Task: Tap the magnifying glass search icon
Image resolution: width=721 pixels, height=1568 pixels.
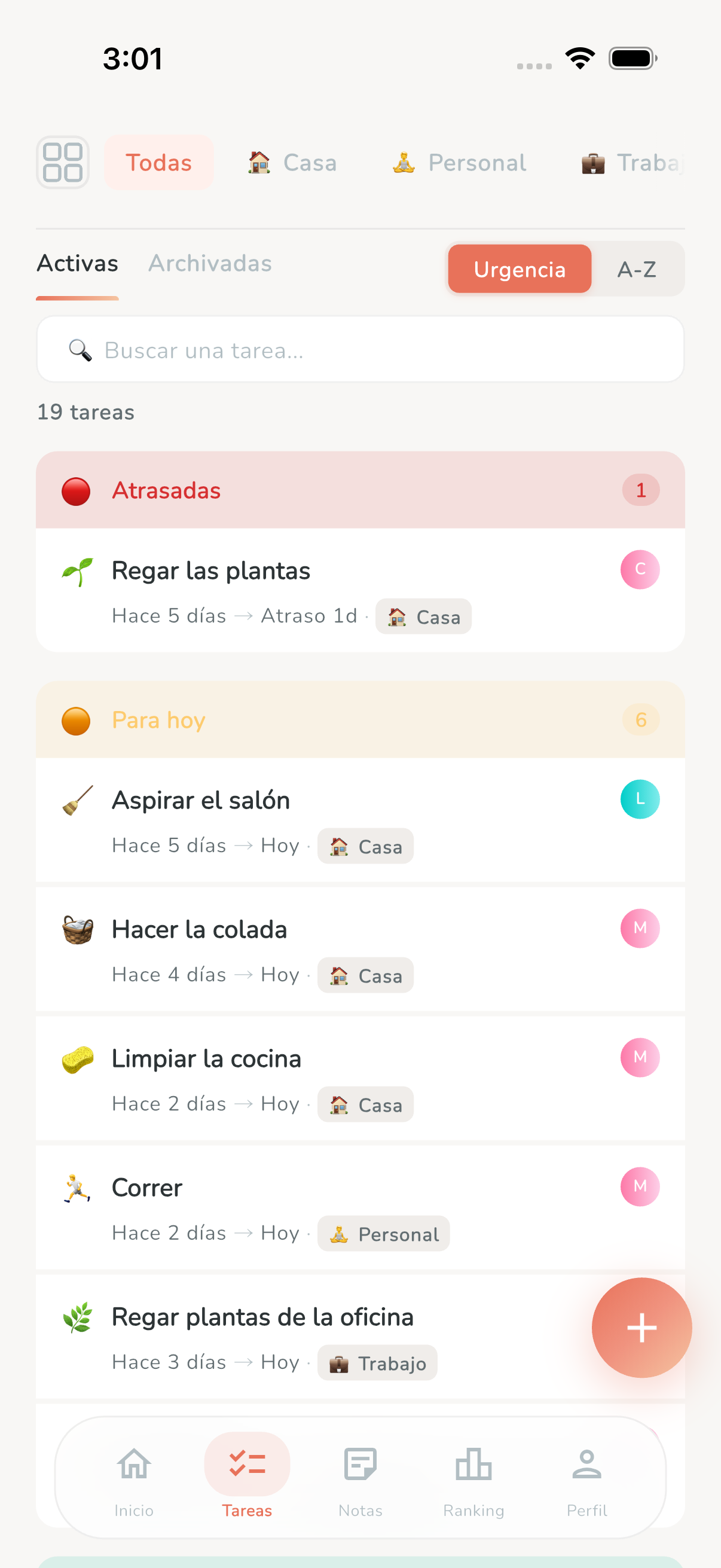Action: (80, 349)
